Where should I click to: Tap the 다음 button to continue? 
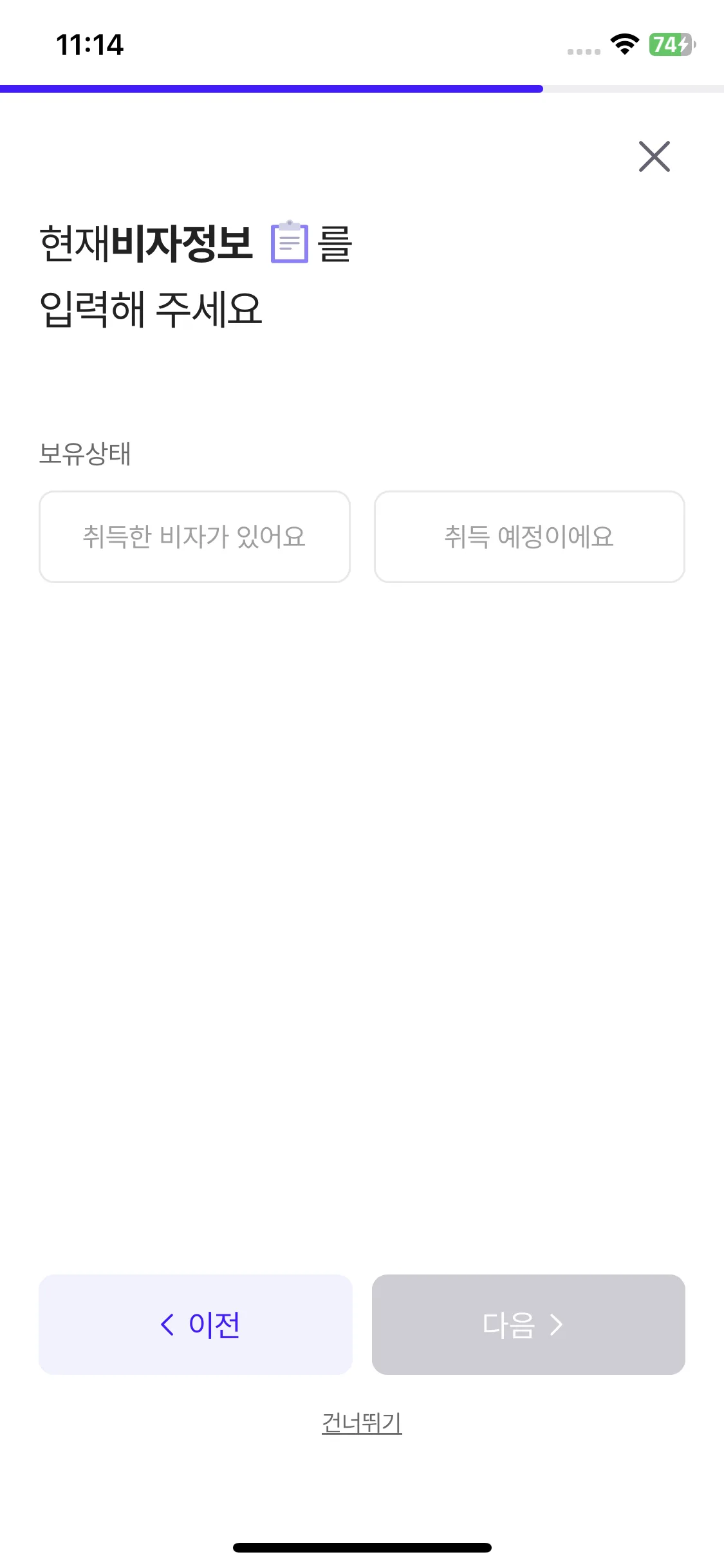click(528, 1325)
